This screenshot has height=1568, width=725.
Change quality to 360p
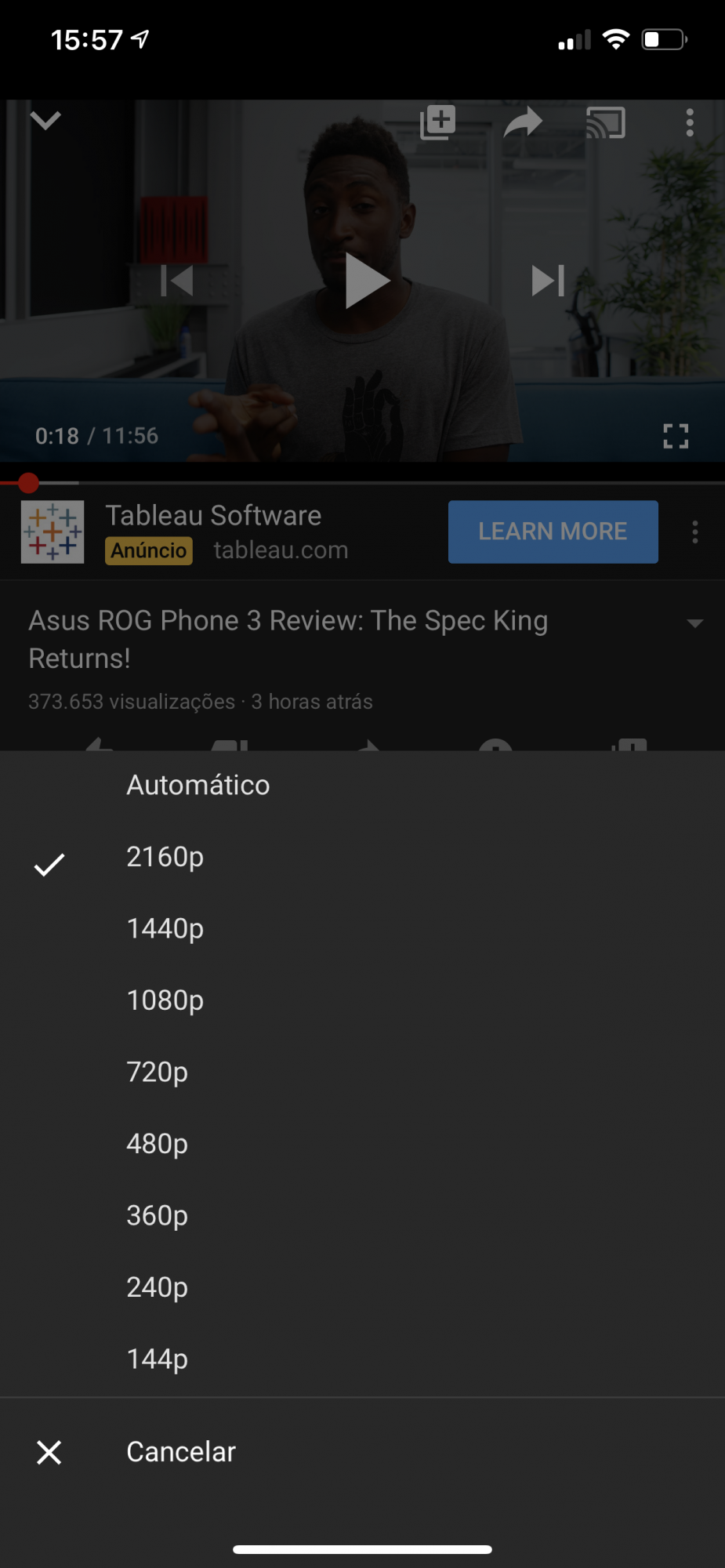(x=157, y=1215)
